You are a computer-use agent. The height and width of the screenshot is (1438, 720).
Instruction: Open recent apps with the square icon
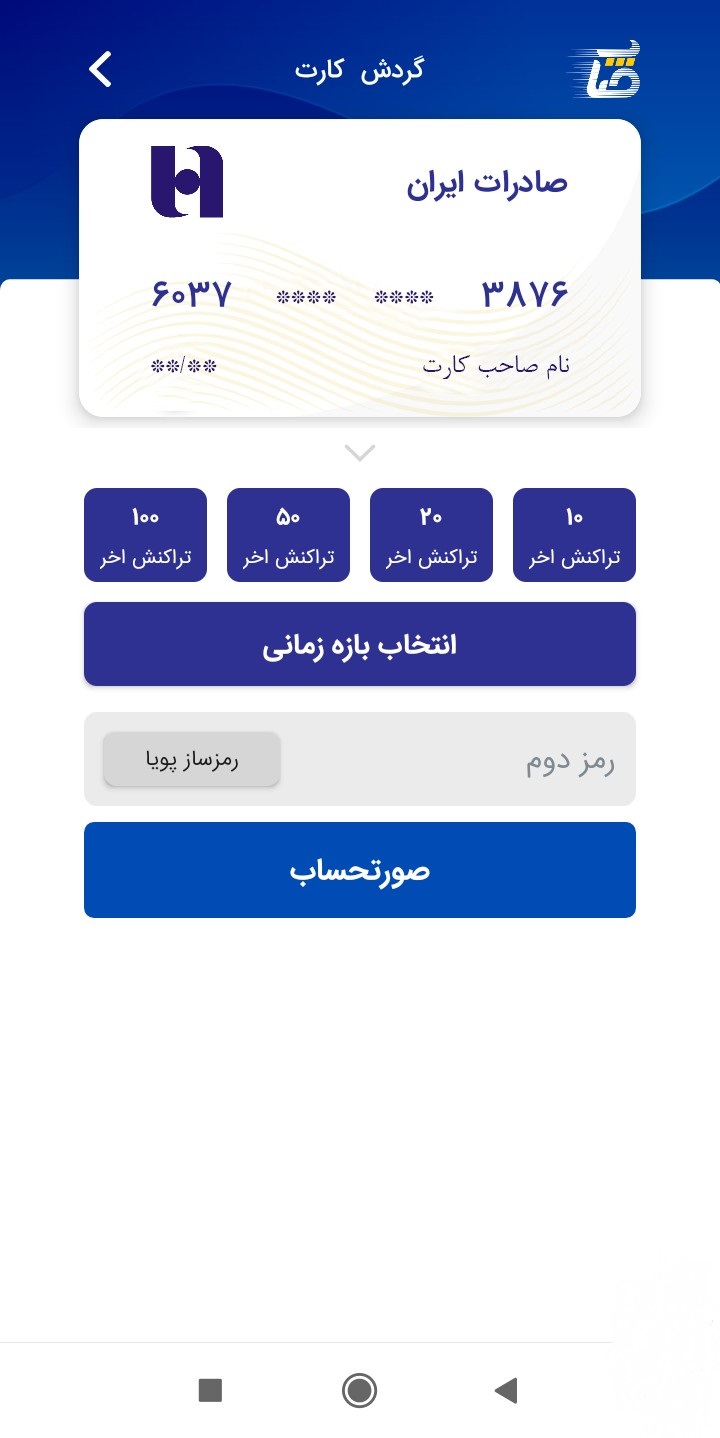click(209, 1390)
